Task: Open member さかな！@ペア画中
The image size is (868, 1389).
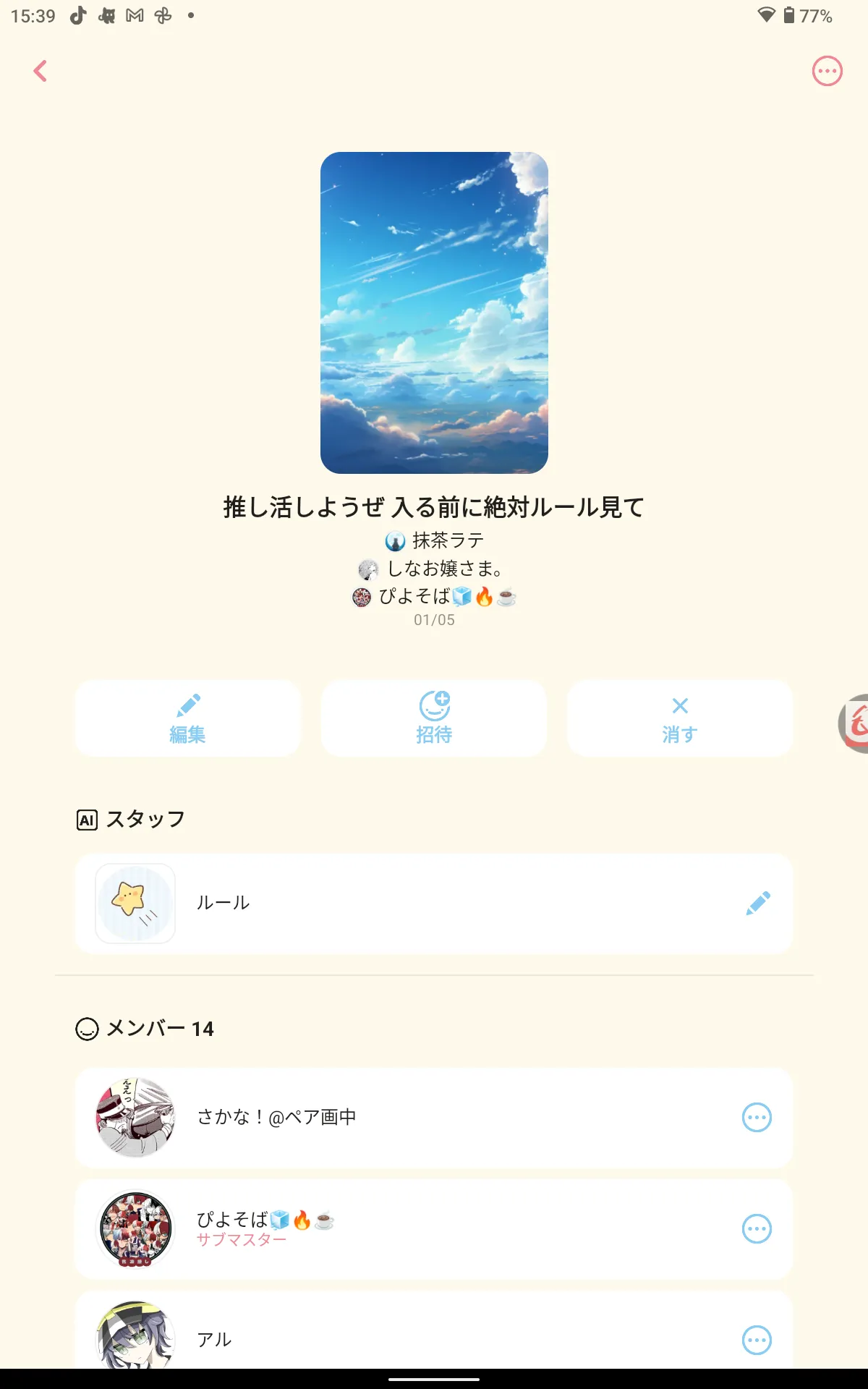Action: tap(434, 1118)
